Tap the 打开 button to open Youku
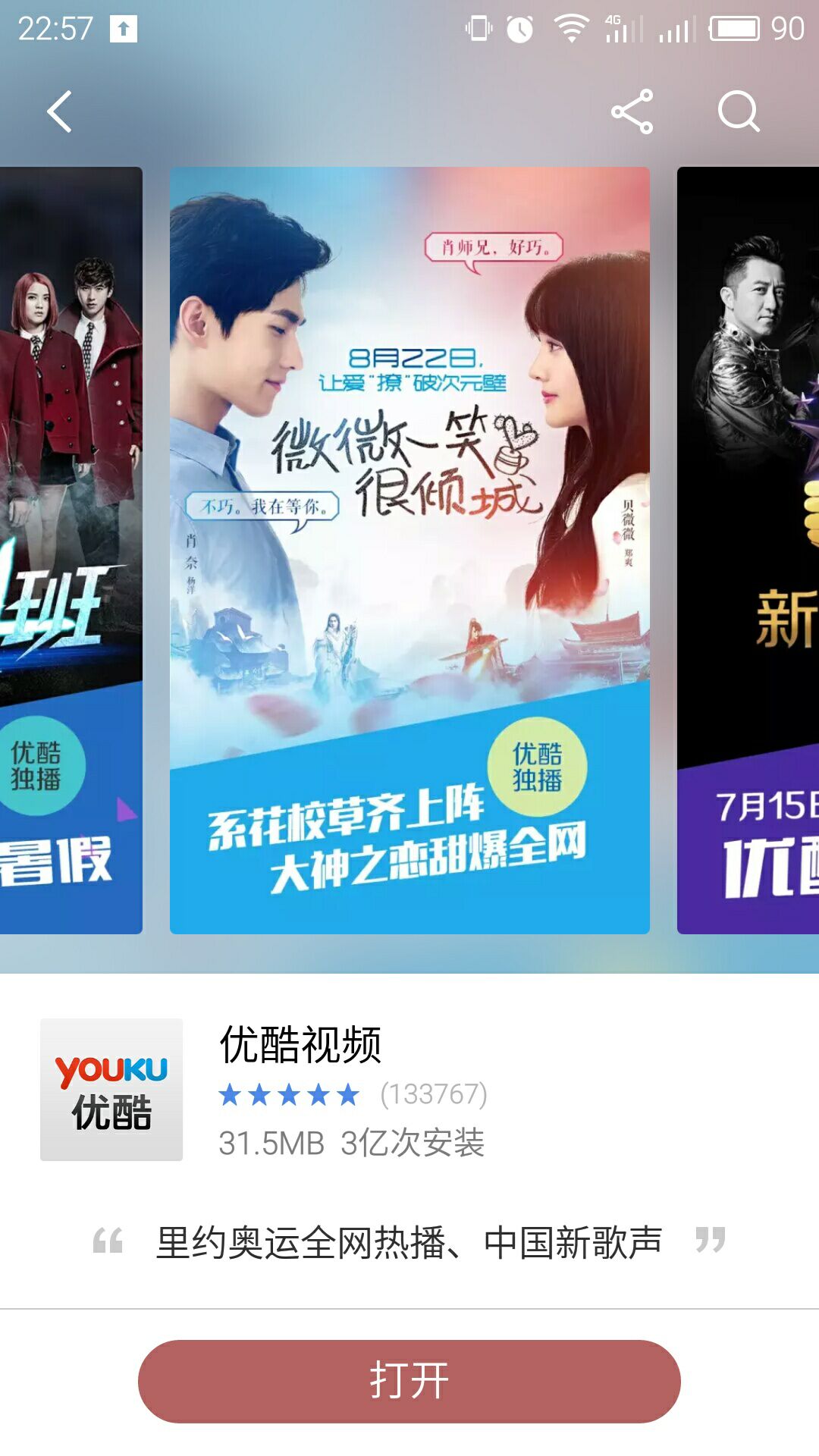 coord(409,1381)
